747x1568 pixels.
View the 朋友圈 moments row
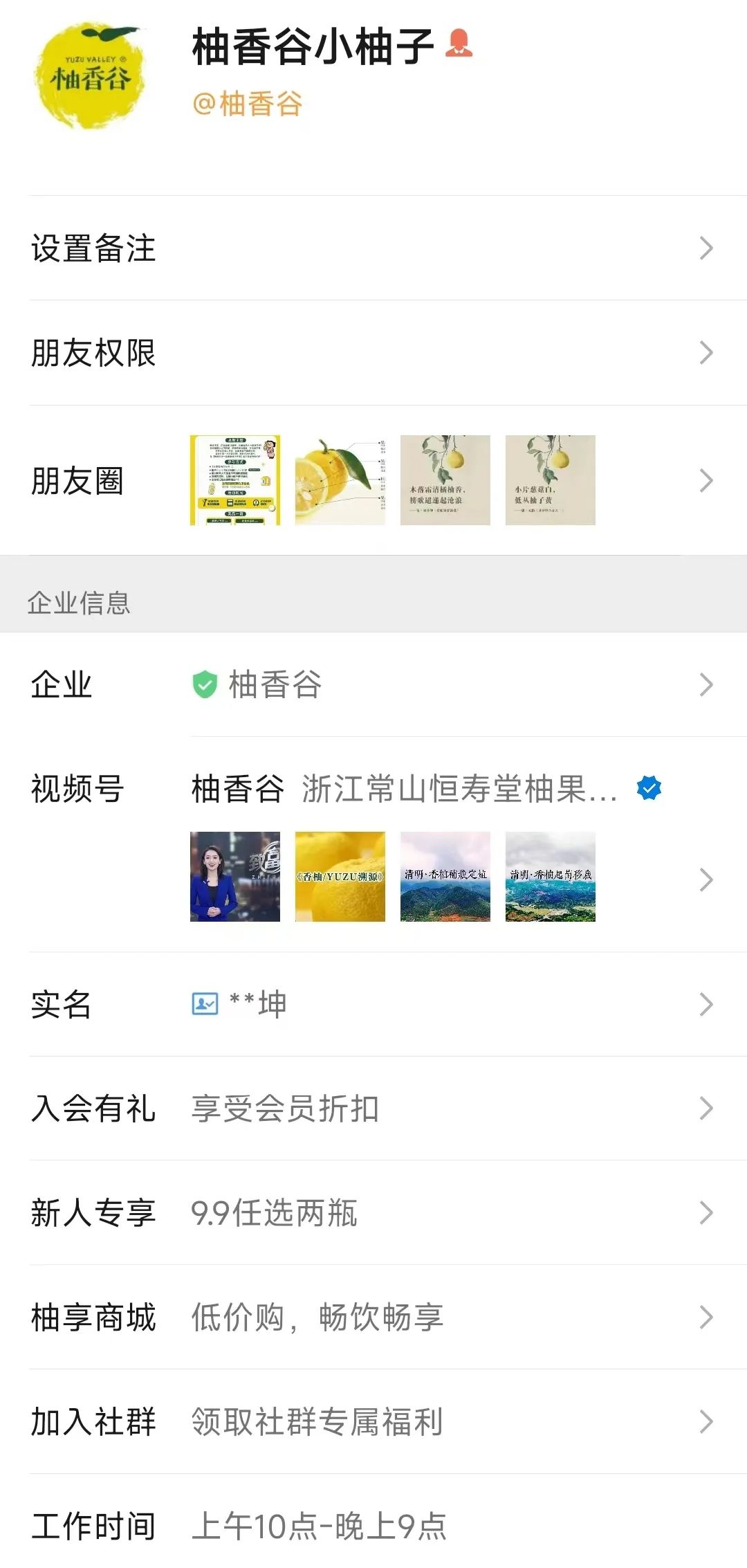(x=373, y=480)
